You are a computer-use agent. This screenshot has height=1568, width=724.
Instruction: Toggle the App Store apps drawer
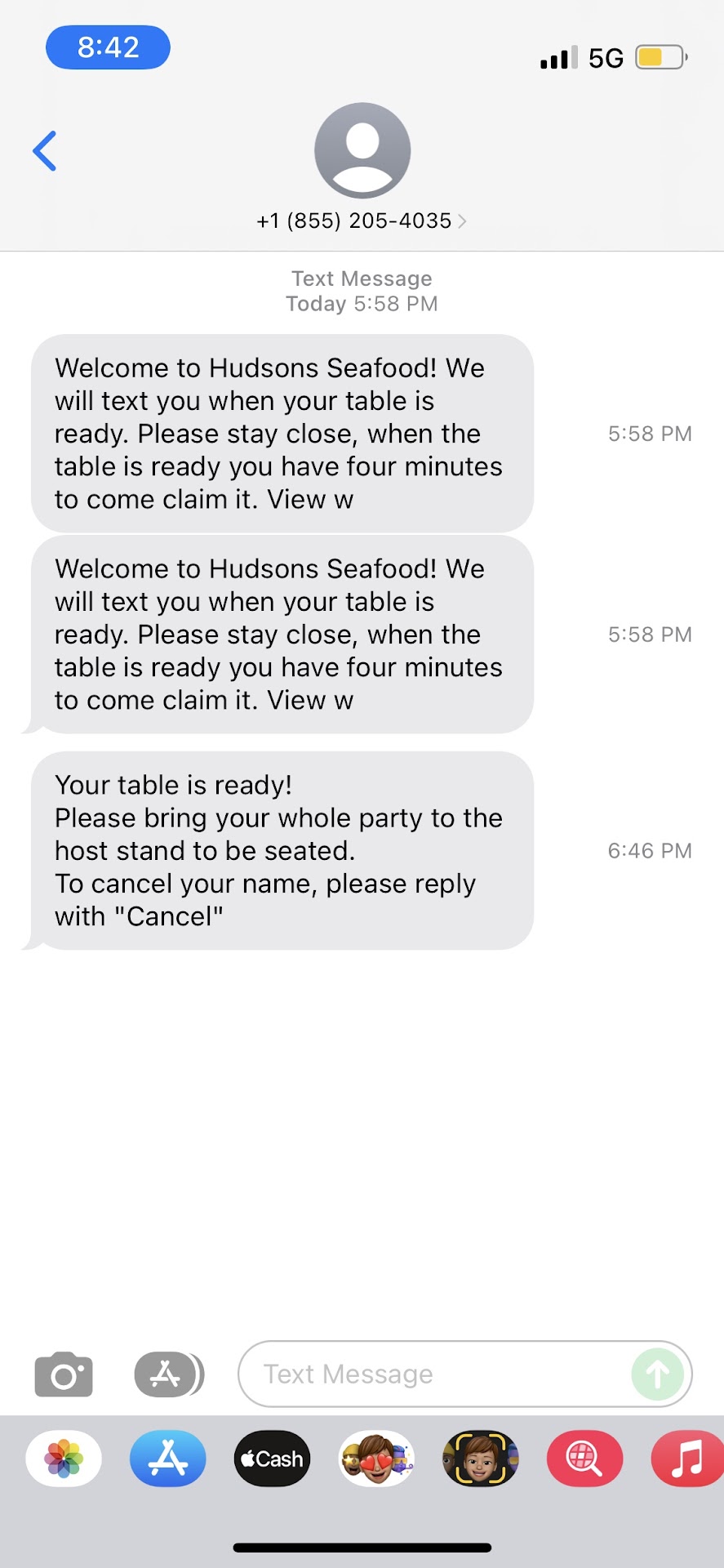click(168, 1374)
